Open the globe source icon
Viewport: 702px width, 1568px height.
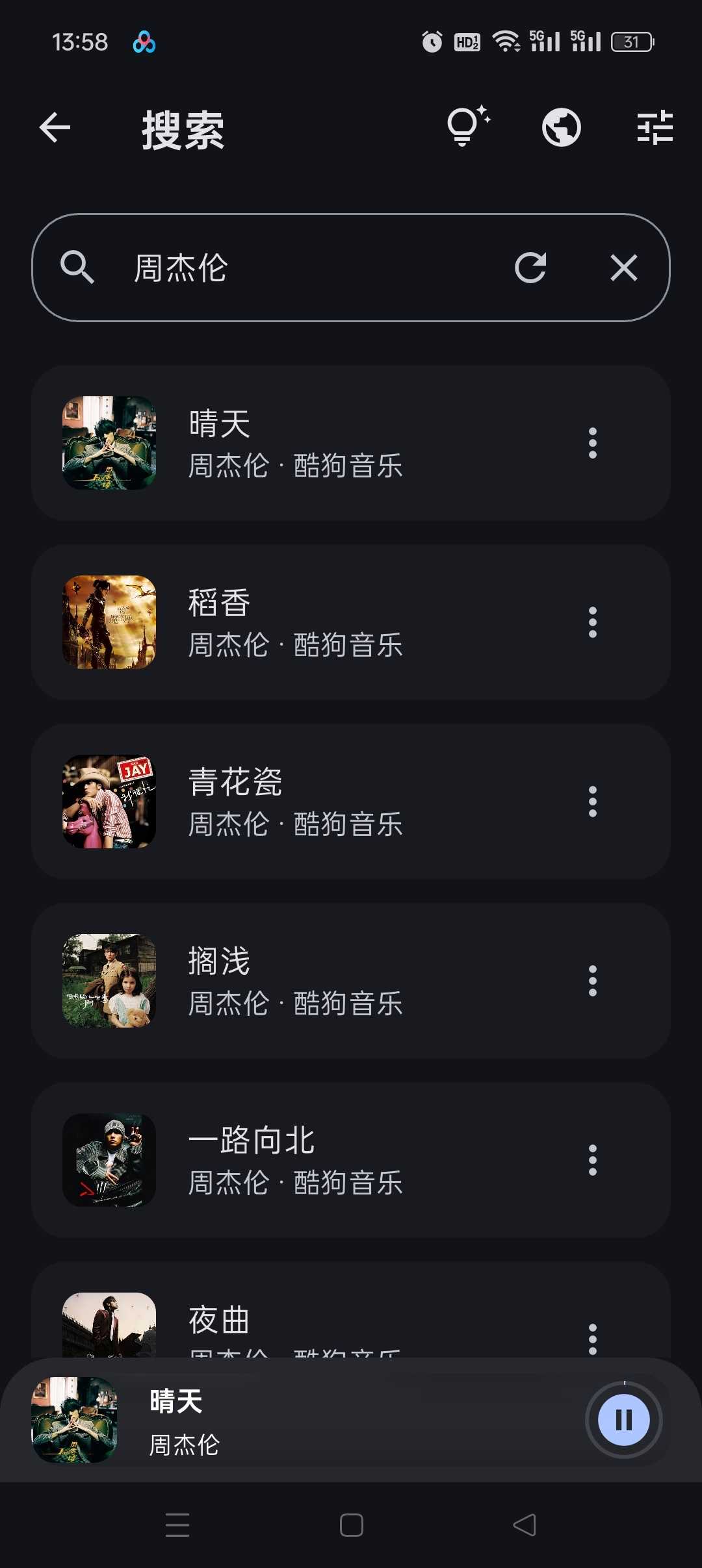point(561,127)
